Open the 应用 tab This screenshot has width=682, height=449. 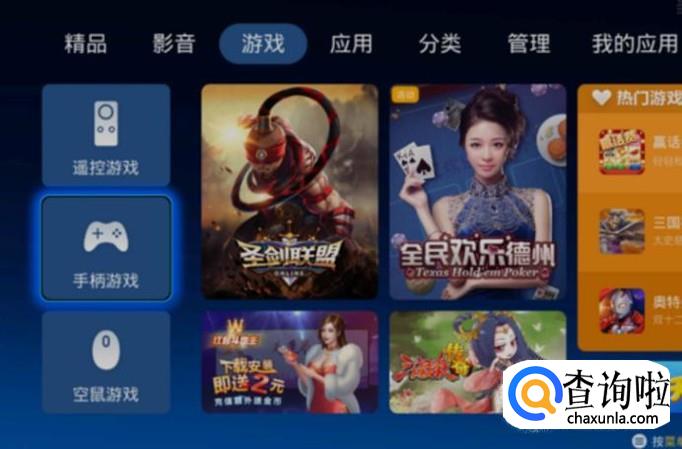(351, 44)
